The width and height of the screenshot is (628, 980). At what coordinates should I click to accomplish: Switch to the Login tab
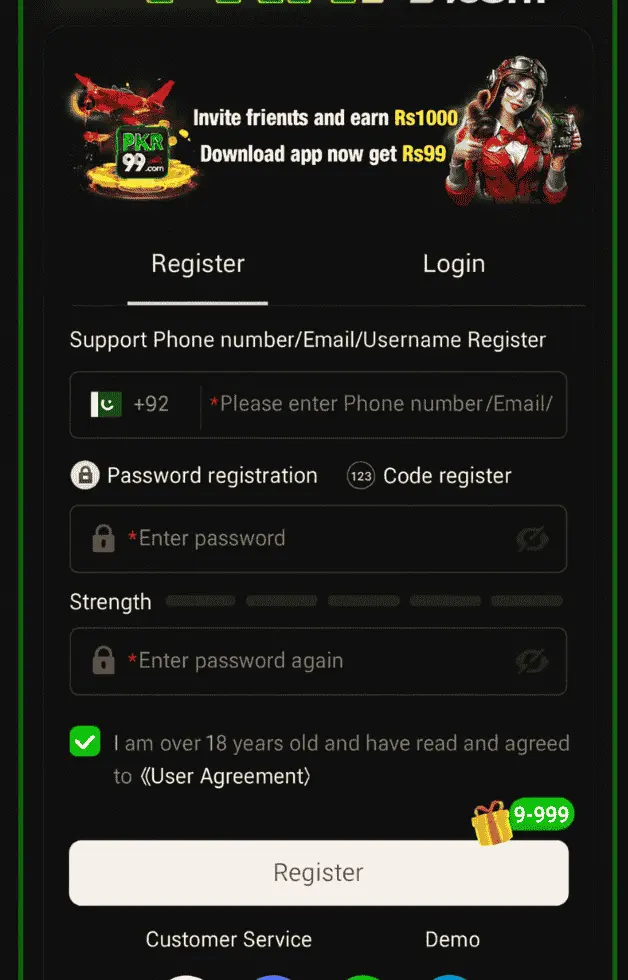pyautogui.click(x=453, y=264)
